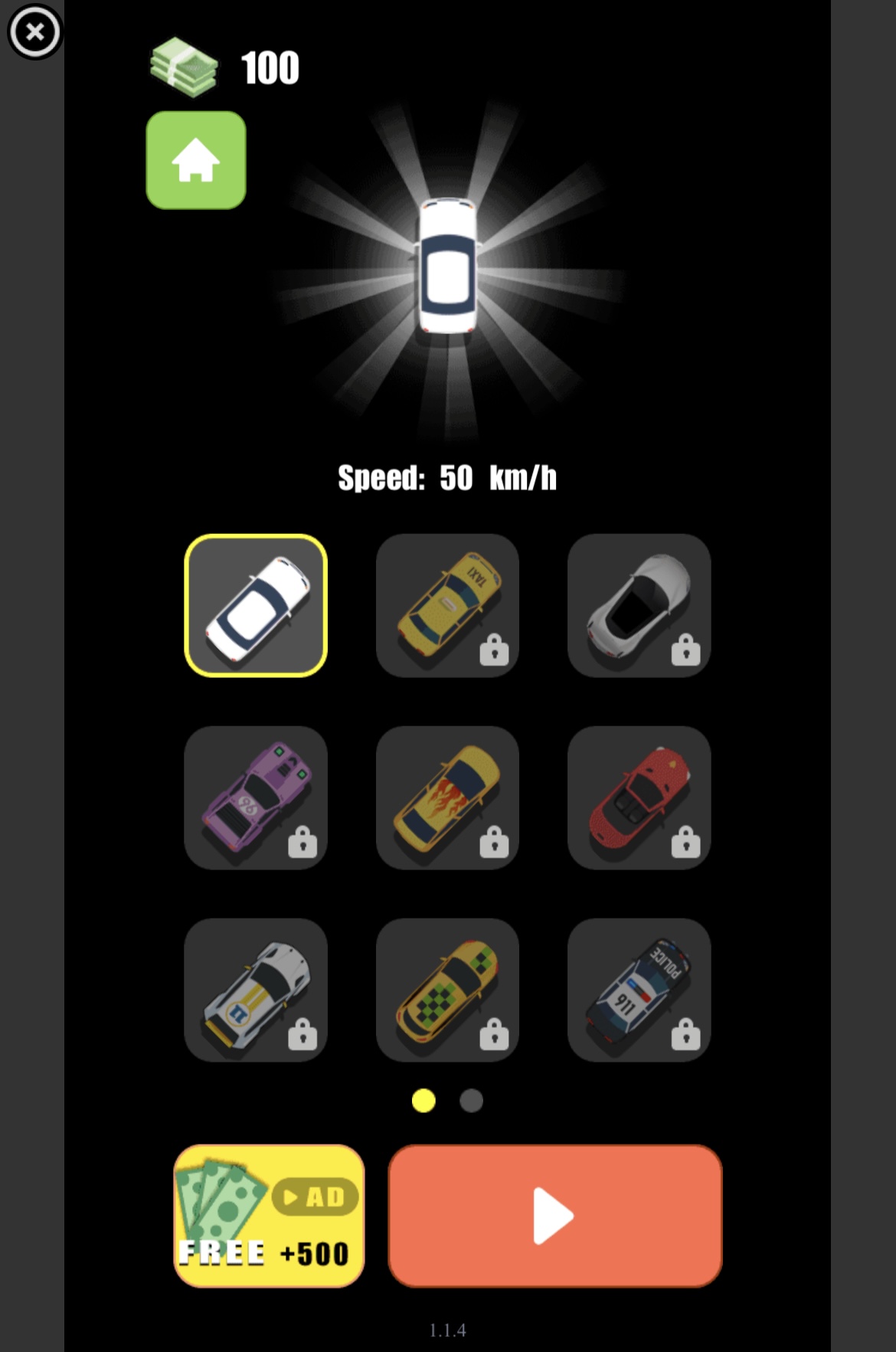
Task: Choose the locked yellow checkered car
Action: [447, 990]
